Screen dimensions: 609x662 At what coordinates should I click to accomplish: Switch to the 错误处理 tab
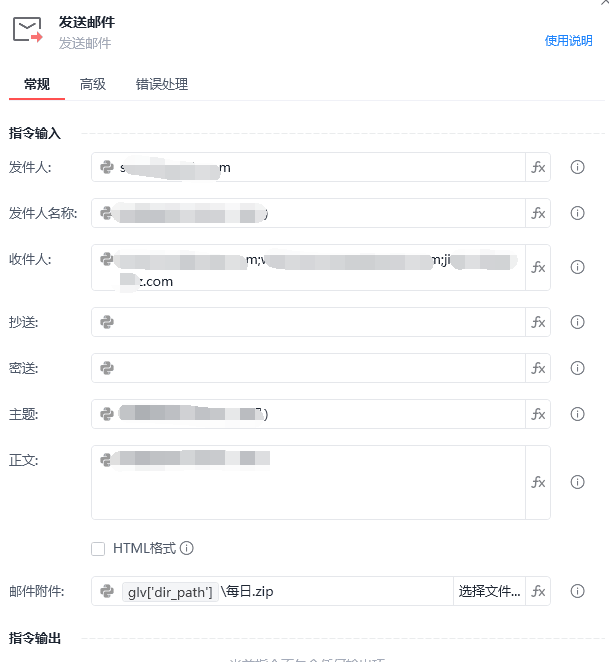162,84
